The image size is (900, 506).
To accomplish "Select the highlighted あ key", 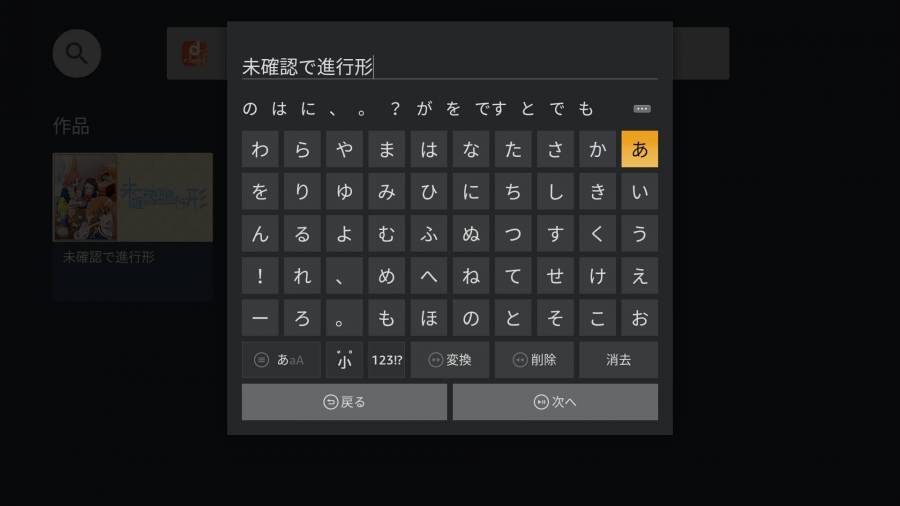I will point(639,150).
